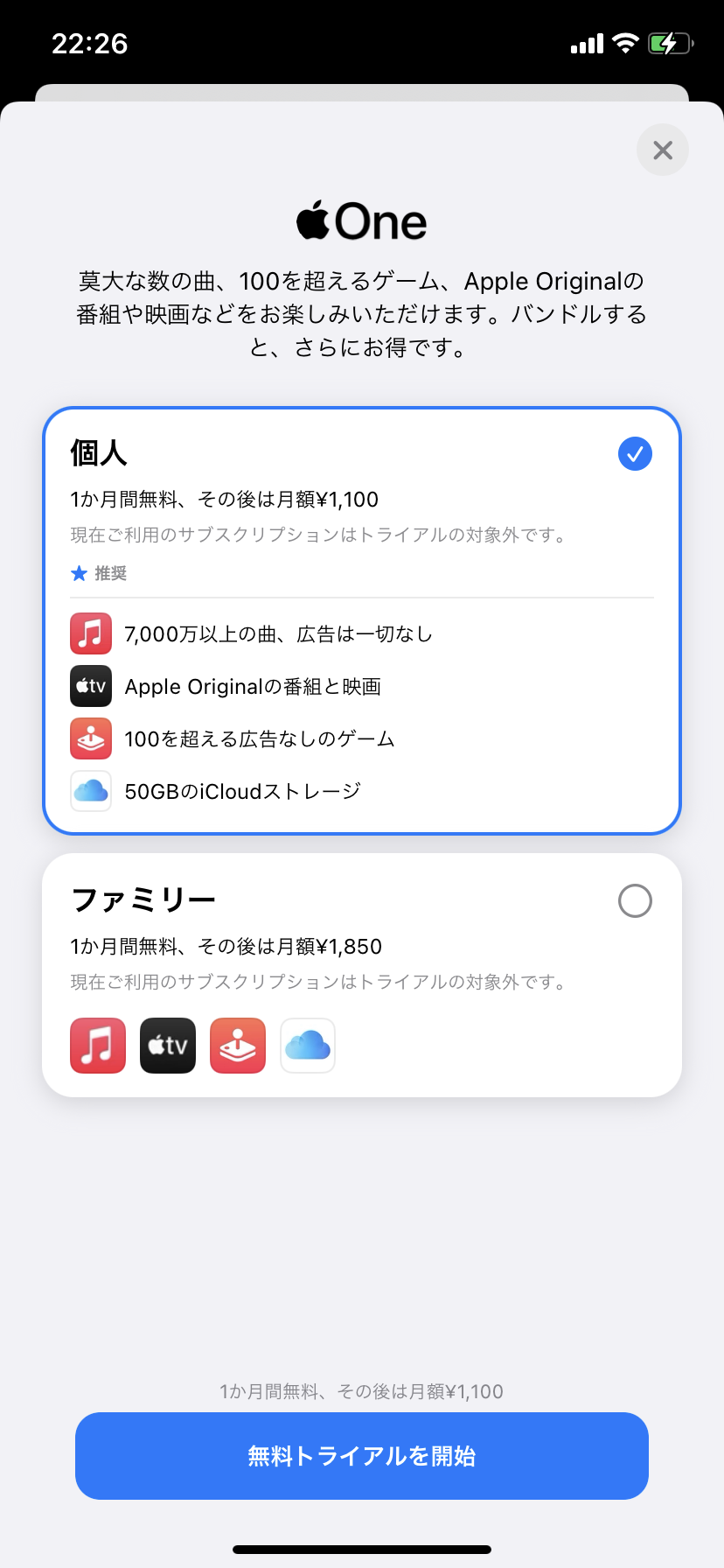Choose the ファミリー plan option
The width and height of the screenshot is (724, 1568).
[x=362, y=975]
